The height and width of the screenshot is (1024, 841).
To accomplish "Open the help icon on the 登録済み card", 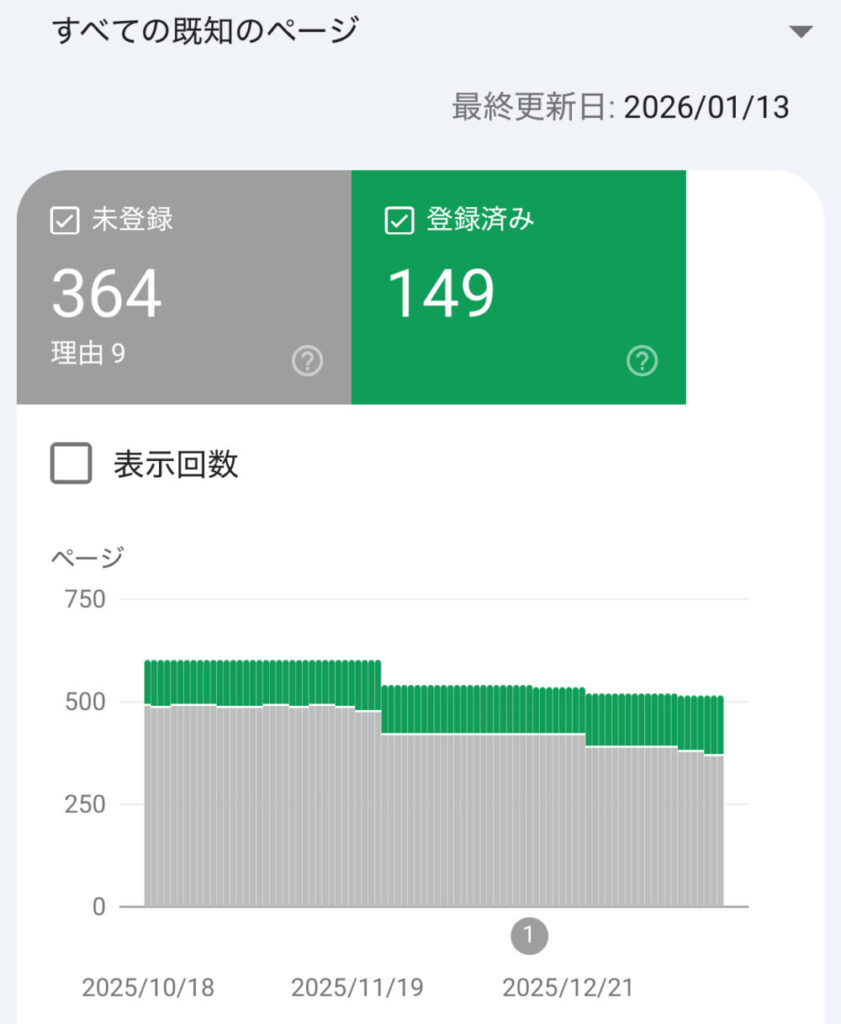I will [x=644, y=358].
